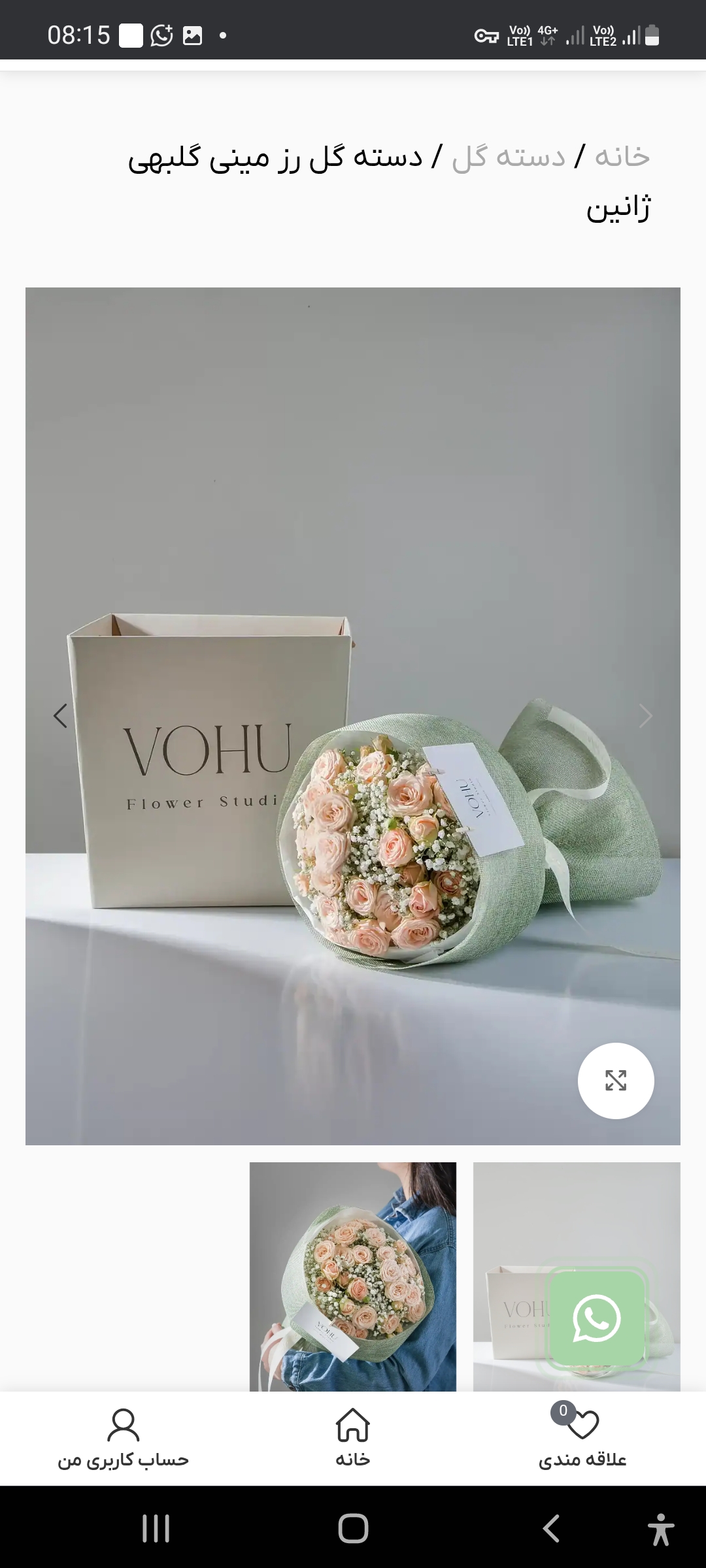The width and height of the screenshot is (706, 1568).
Task: Open the علاقه مندی wishlist tab
Action: point(582,1437)
